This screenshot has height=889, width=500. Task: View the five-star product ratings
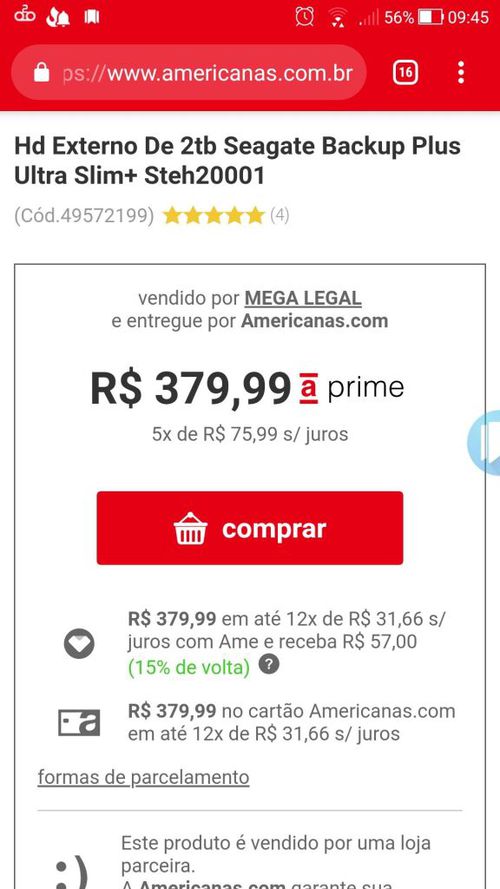[x=214, y=215]
